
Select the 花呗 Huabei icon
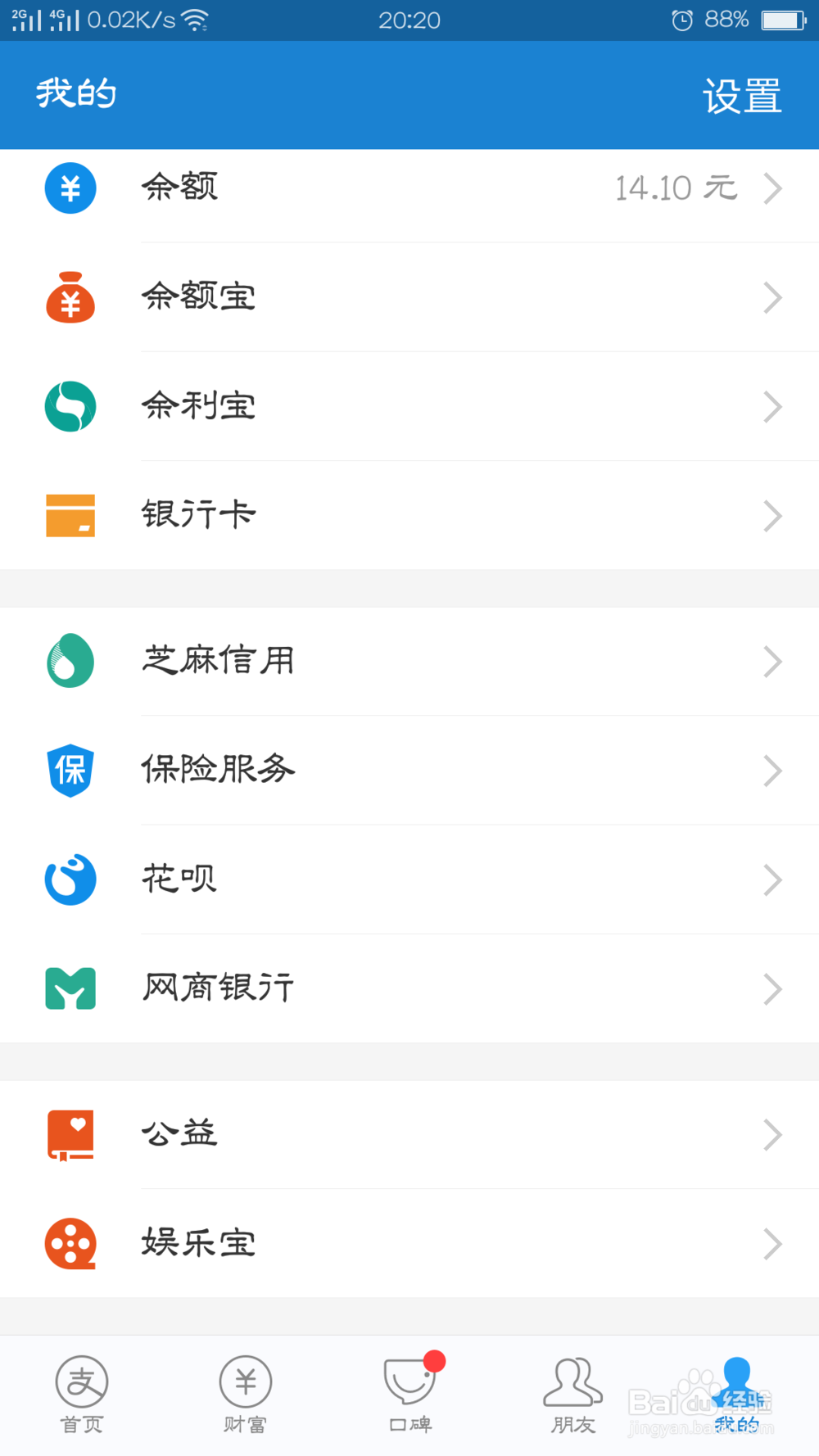point(70,879)
